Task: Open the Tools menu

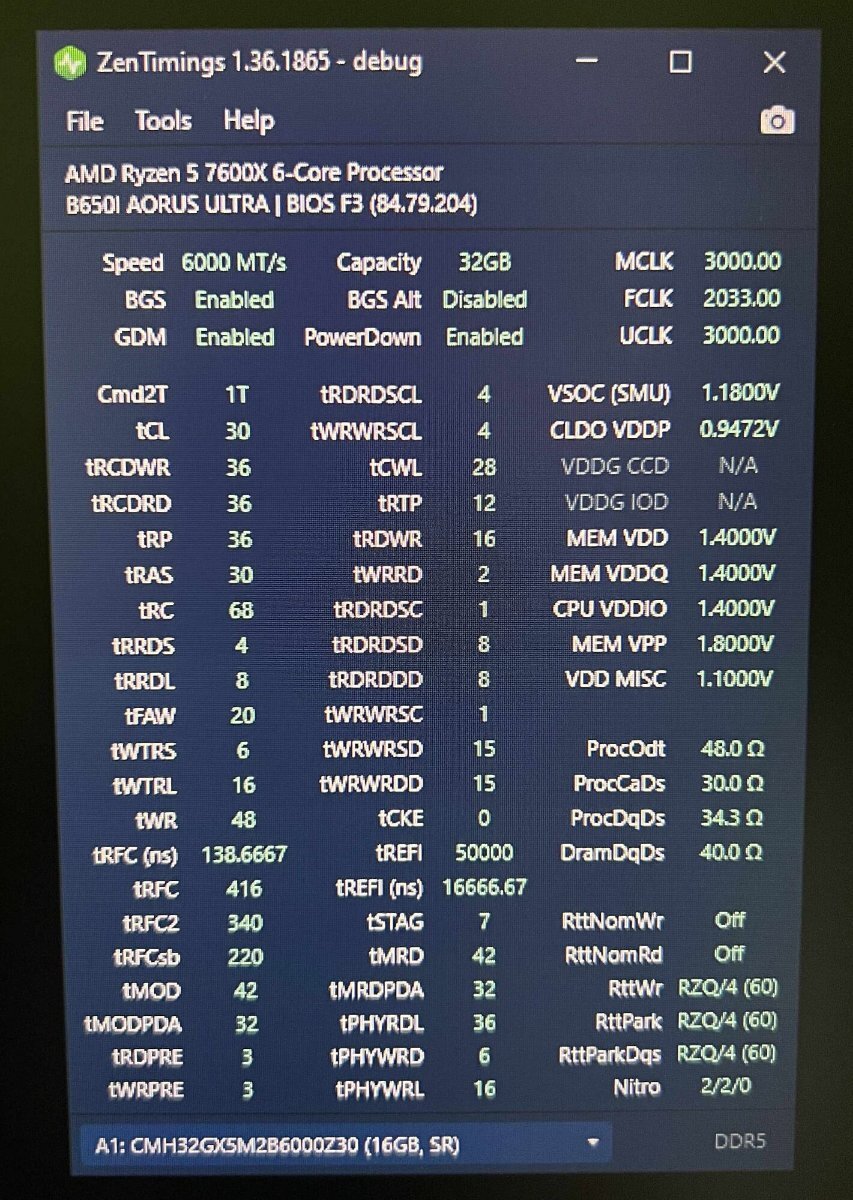Action: 163,122
